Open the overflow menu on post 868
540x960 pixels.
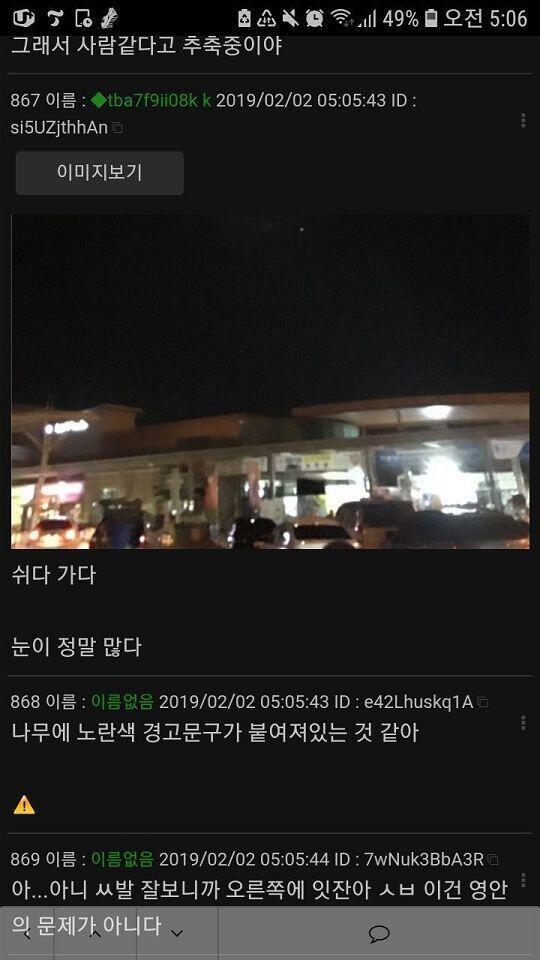[x=523, y=722]
